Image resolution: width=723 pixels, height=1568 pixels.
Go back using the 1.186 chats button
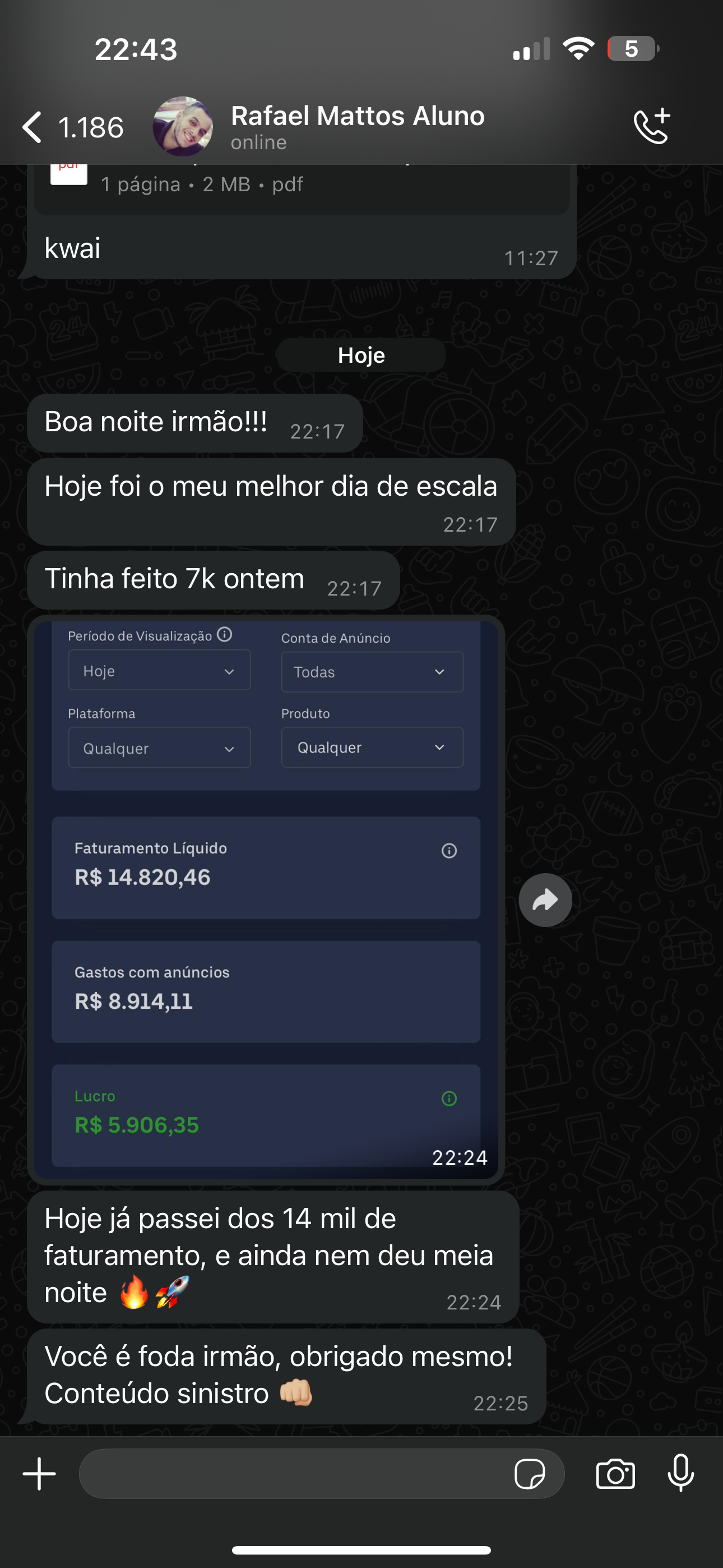(73, 127)
